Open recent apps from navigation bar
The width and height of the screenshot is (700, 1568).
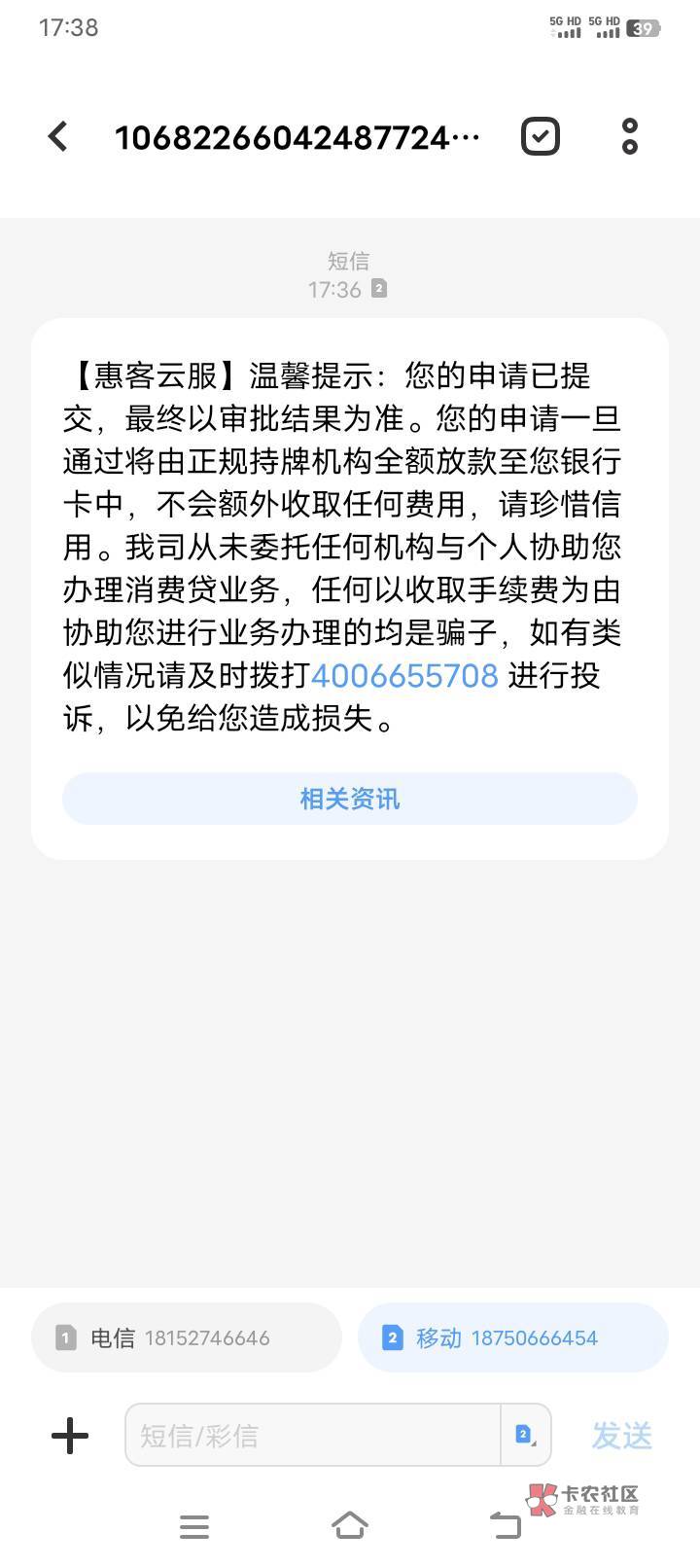pyautogui.click(x=194, y=1526)
